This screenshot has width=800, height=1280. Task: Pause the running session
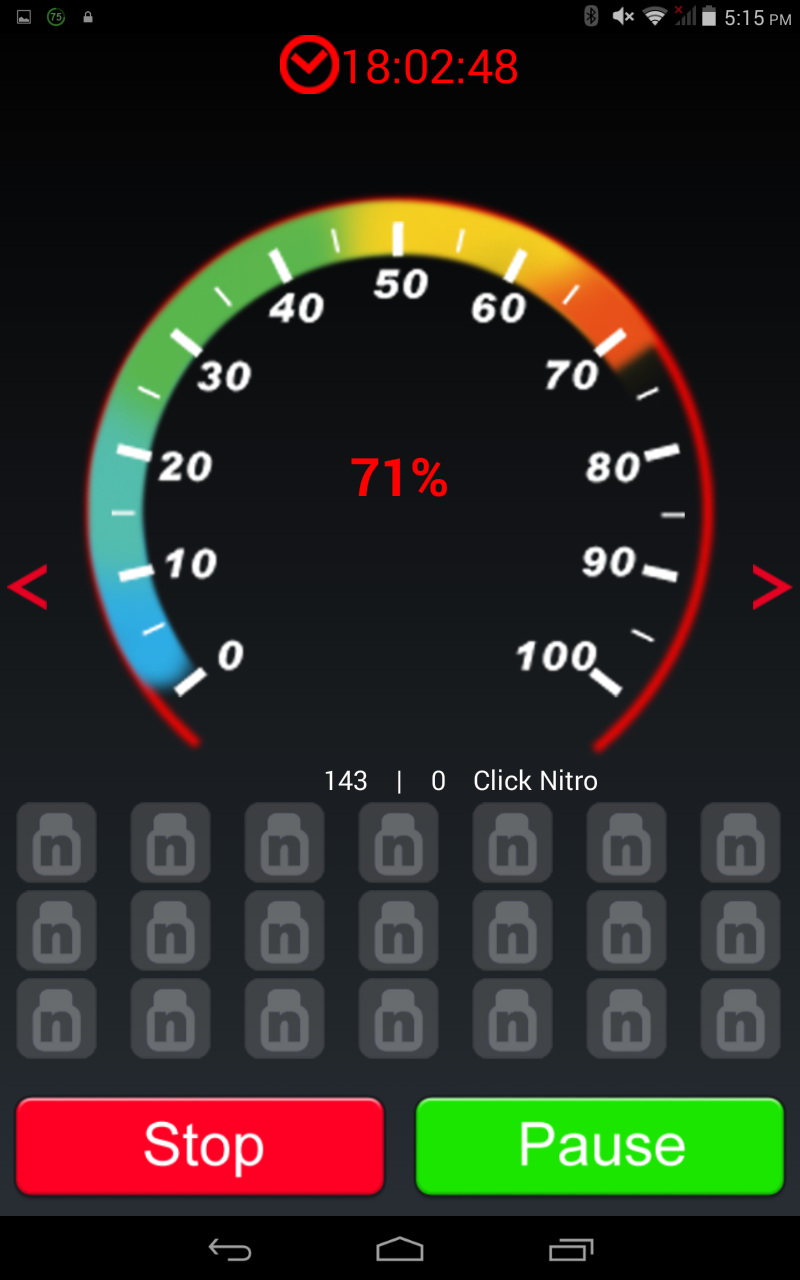coord(600,1146)
